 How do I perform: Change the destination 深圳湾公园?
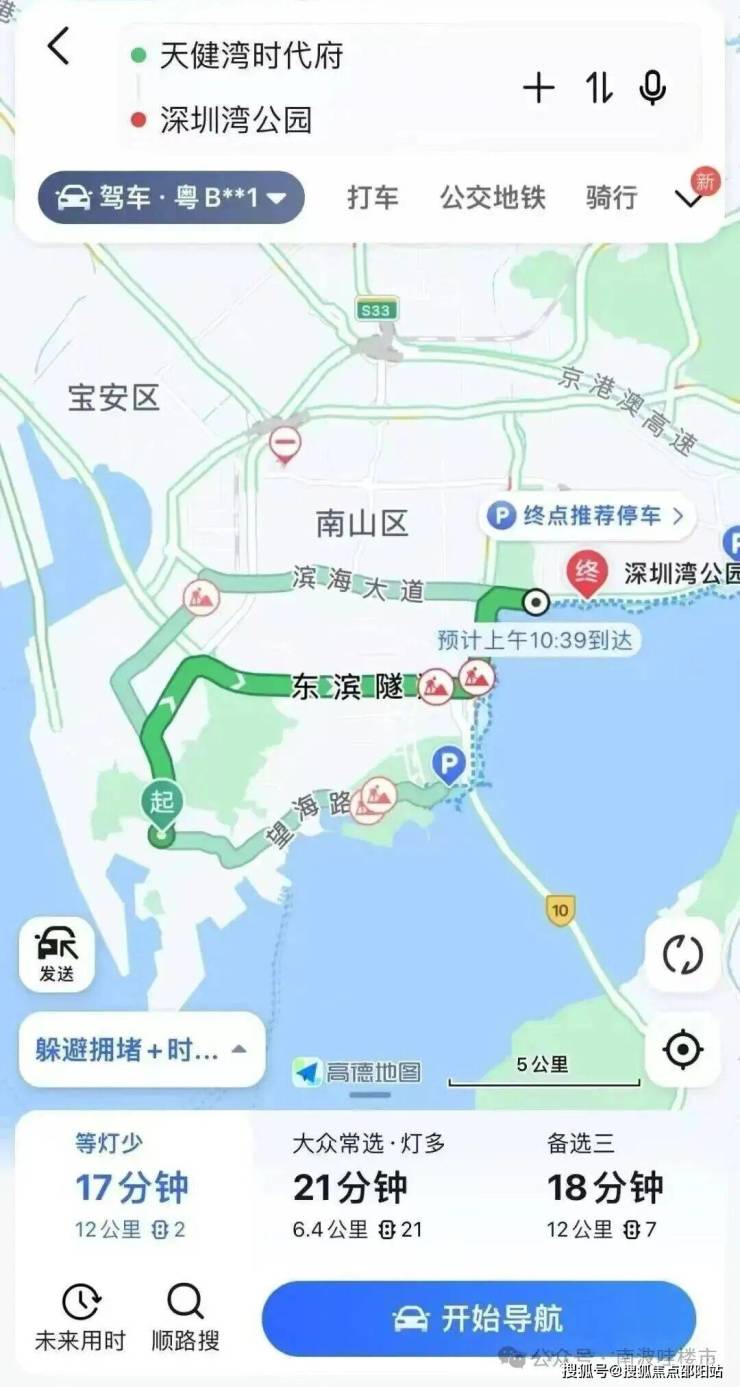(237, 120)
